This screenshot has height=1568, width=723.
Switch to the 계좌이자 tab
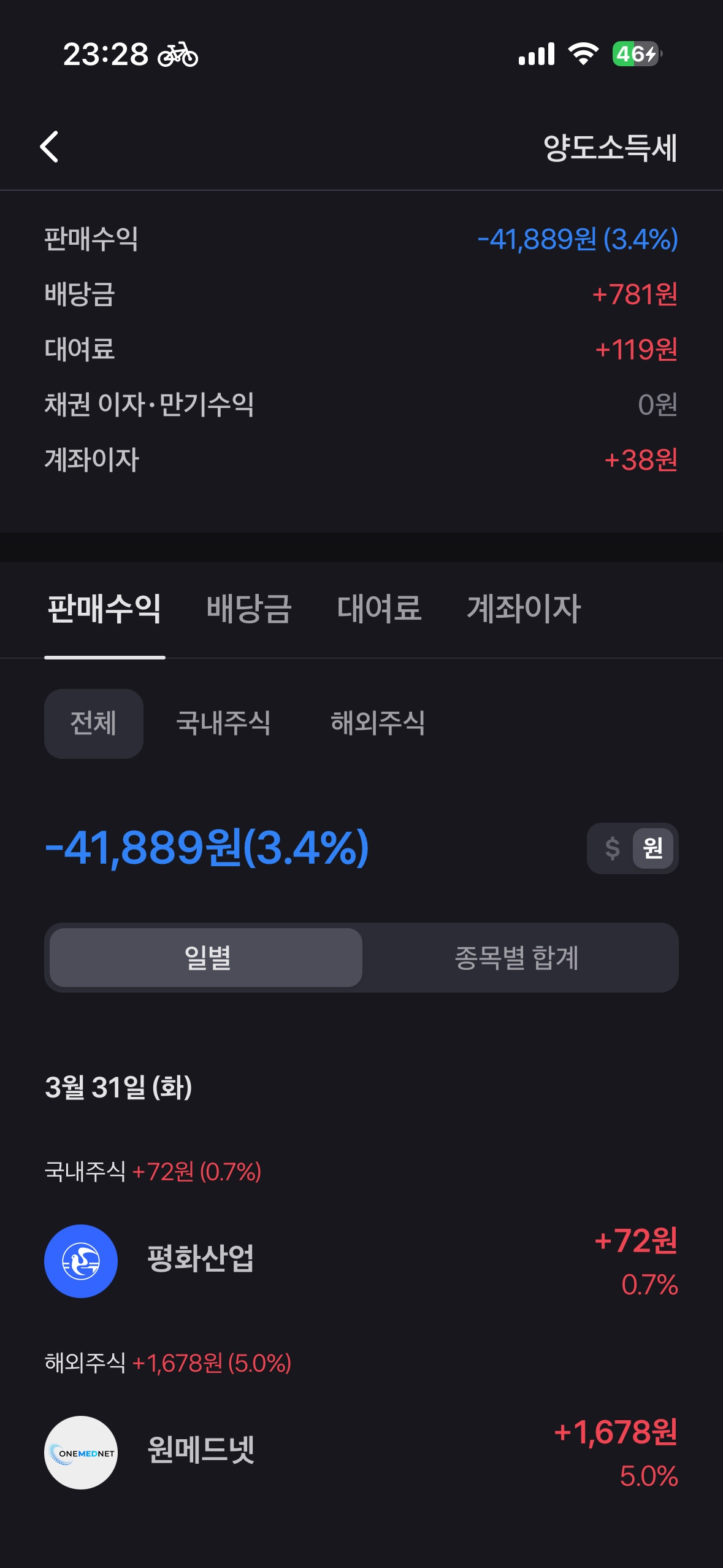(523, 609)
